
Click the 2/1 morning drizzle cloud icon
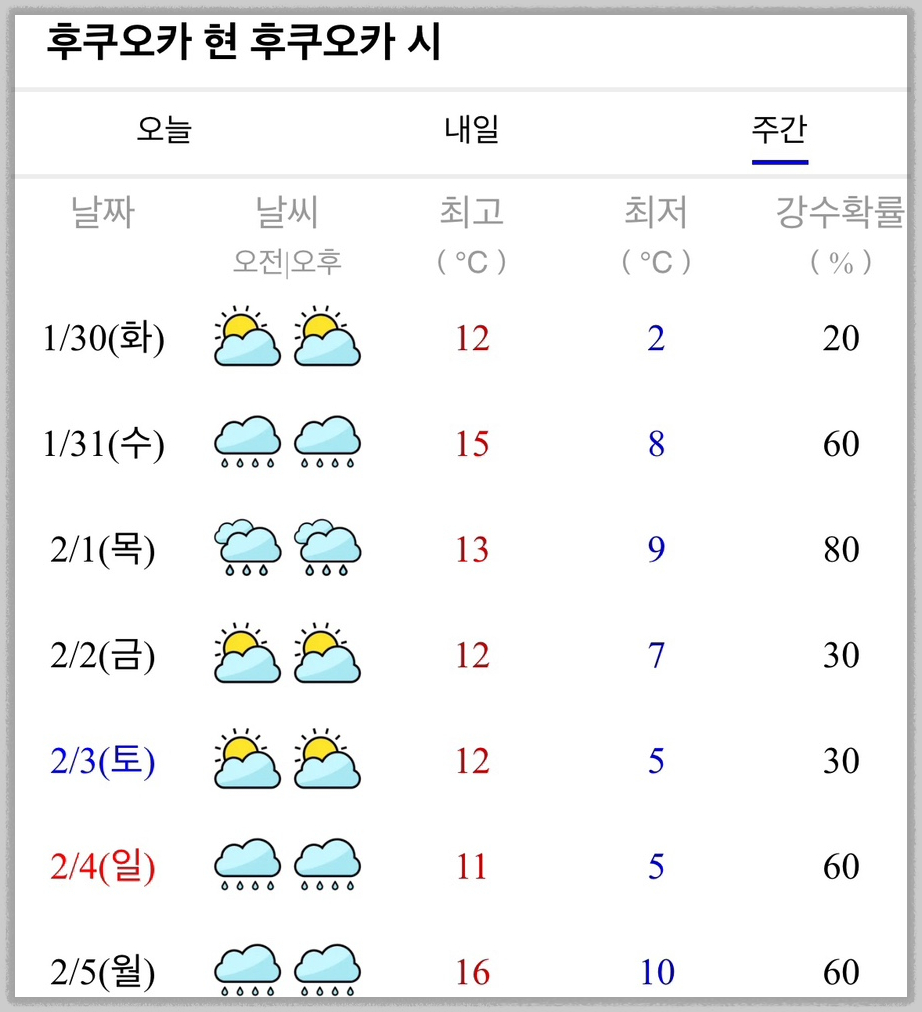[246, 550]
